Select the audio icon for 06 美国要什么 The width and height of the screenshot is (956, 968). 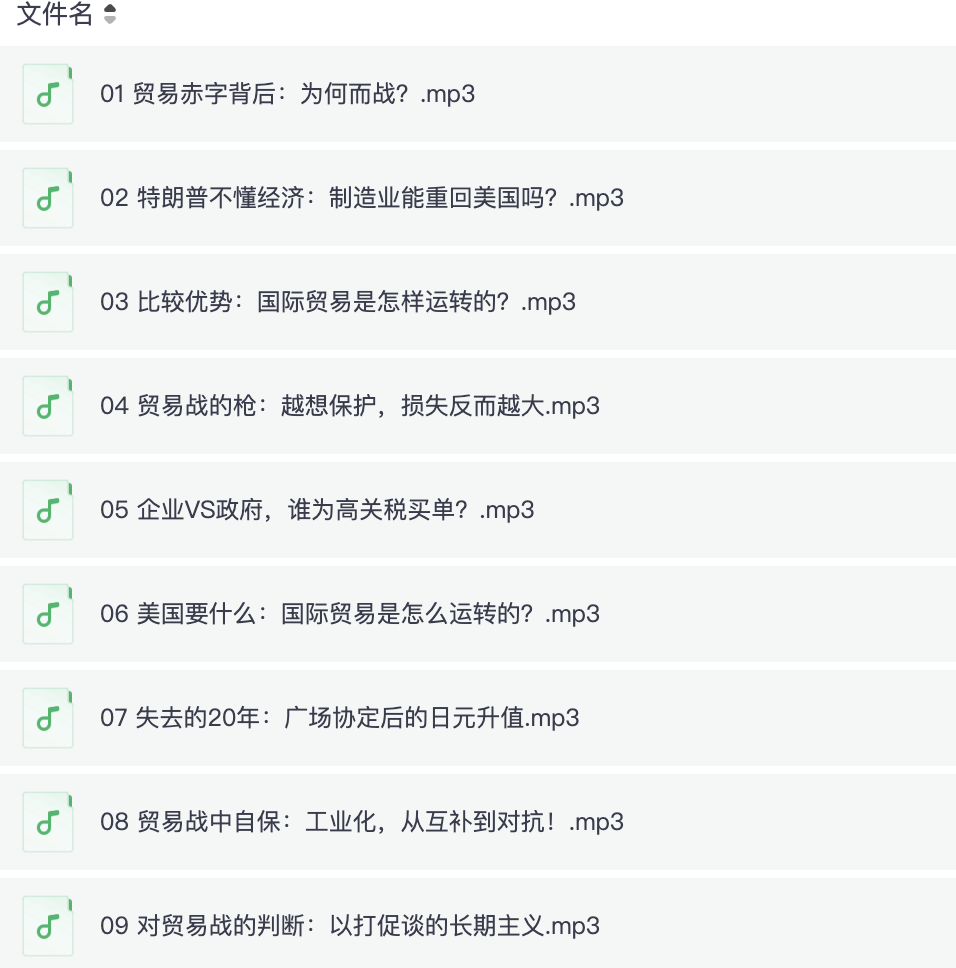click(46, 614)
